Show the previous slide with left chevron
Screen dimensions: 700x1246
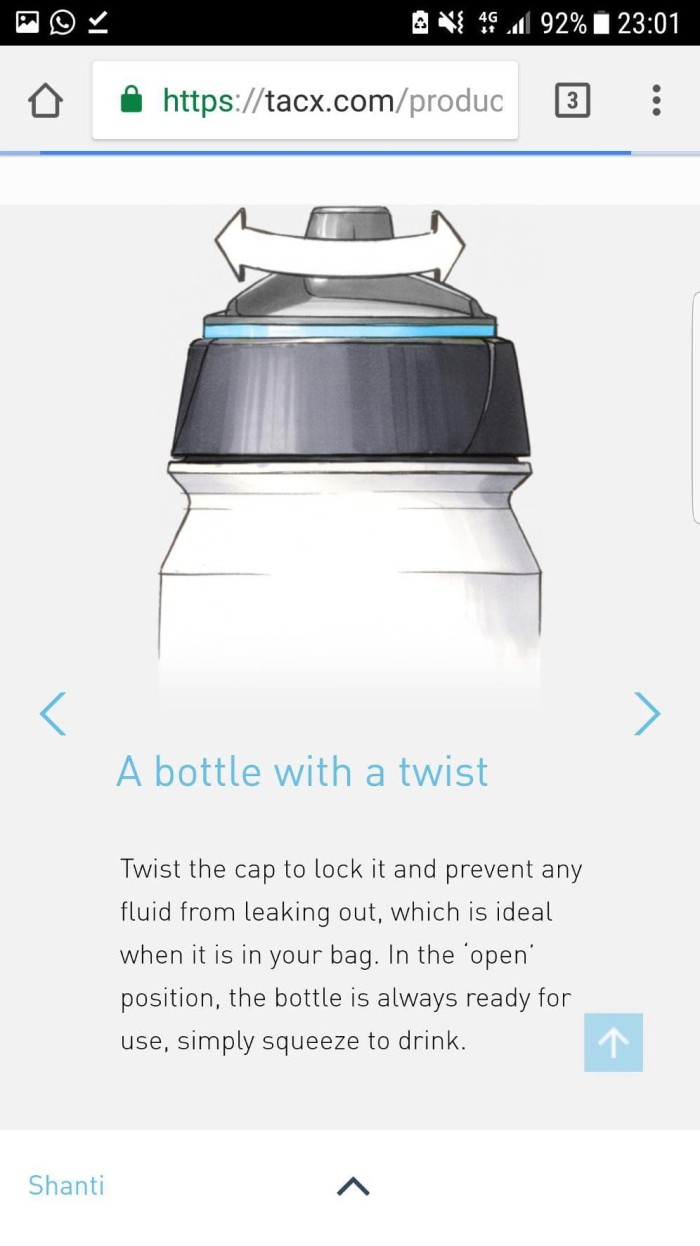point(53,713)
